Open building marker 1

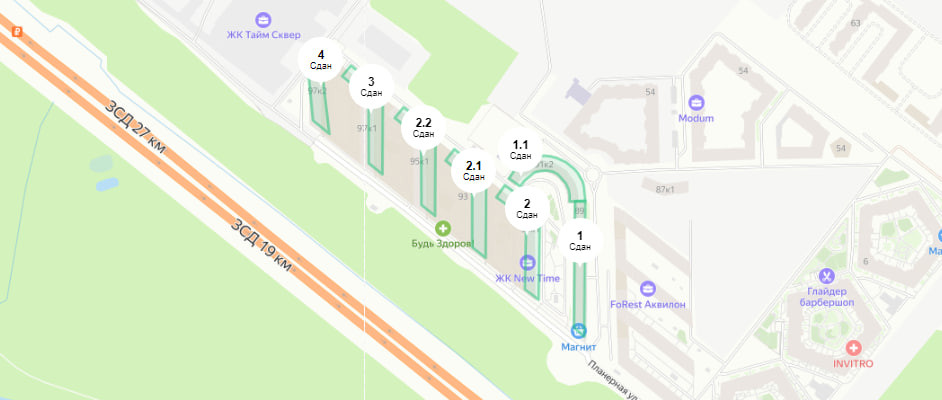(580, 240)
